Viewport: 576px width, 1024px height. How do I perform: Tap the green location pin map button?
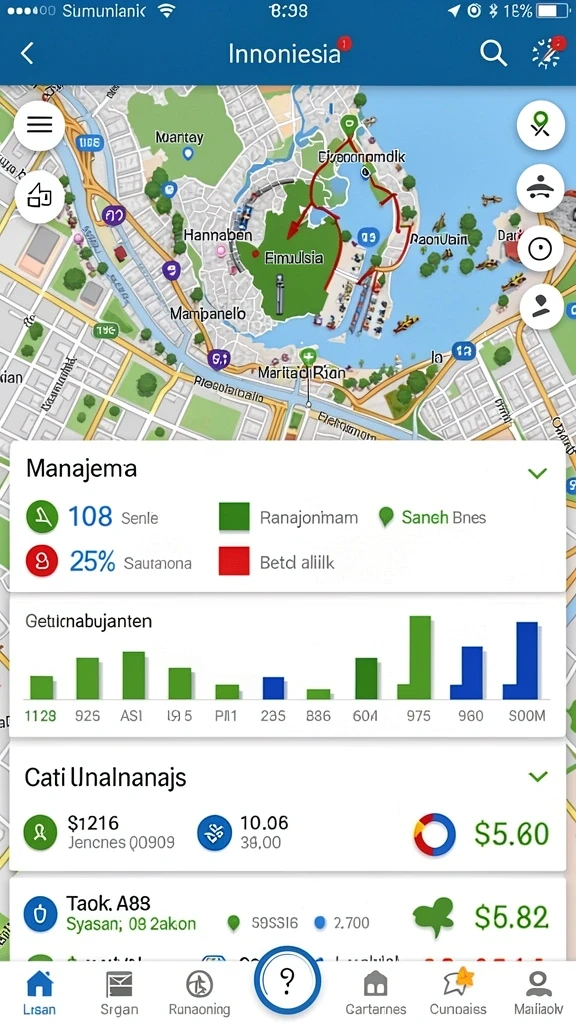[x=540, y=124]
